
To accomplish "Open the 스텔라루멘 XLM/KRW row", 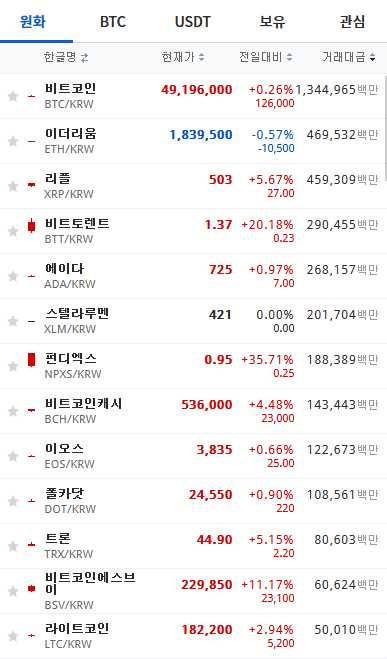I will [192, 321].
